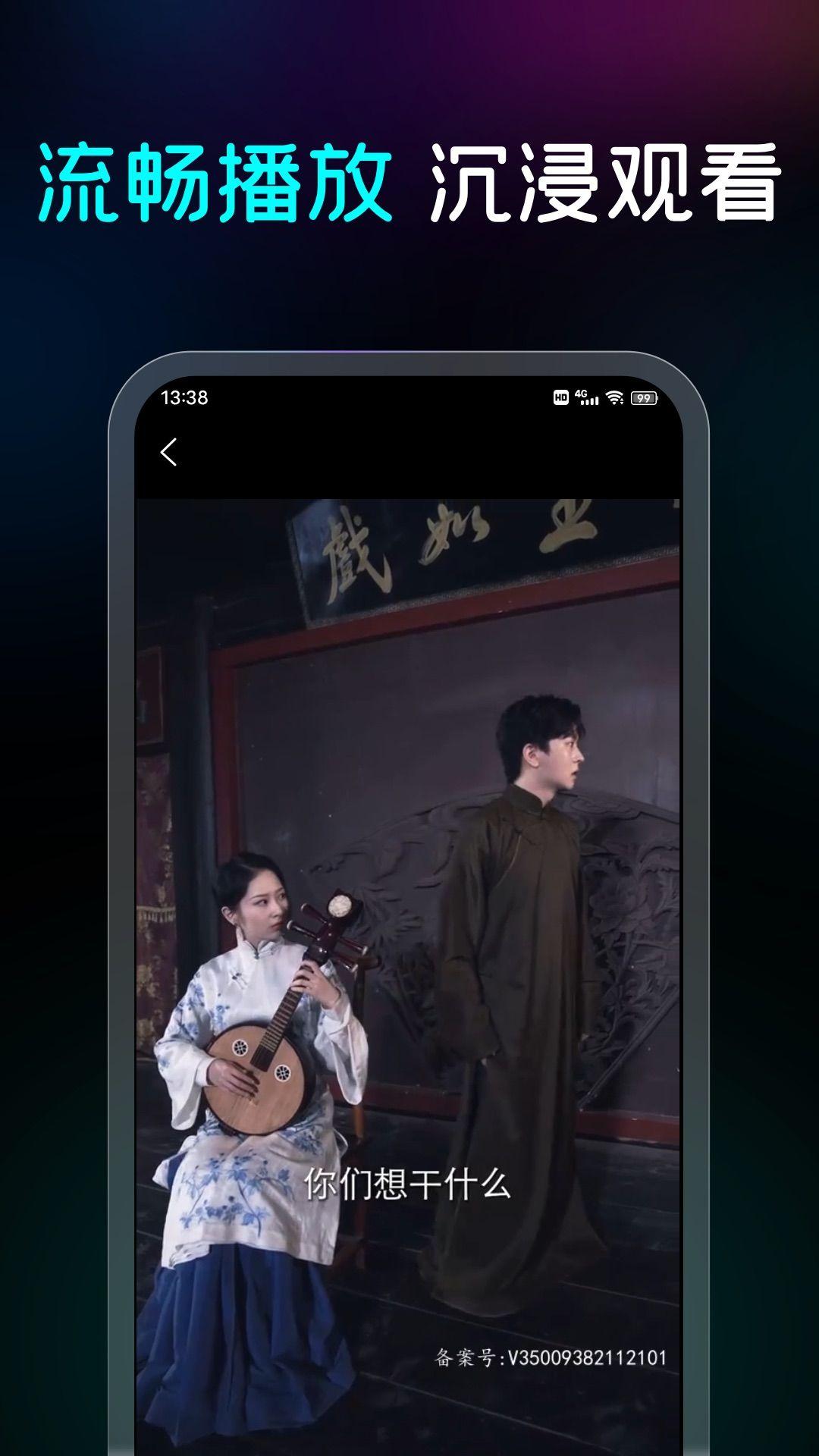Open status bar by tapping its area
Viewport: 819px width, 1456px height.
pos(409,396)
